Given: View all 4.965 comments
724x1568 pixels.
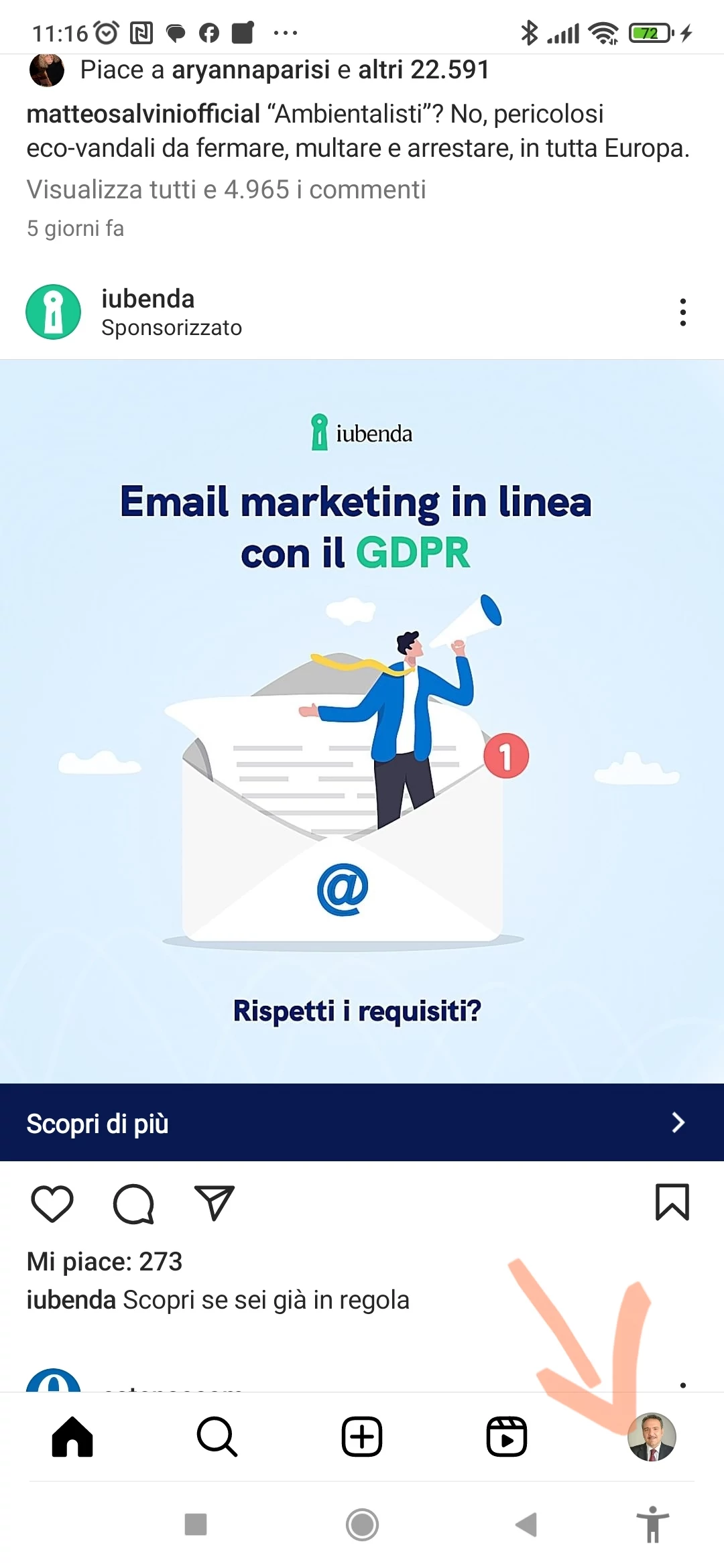Looking at the screenshot, I should pyautogui.click(x=226, y=190).
